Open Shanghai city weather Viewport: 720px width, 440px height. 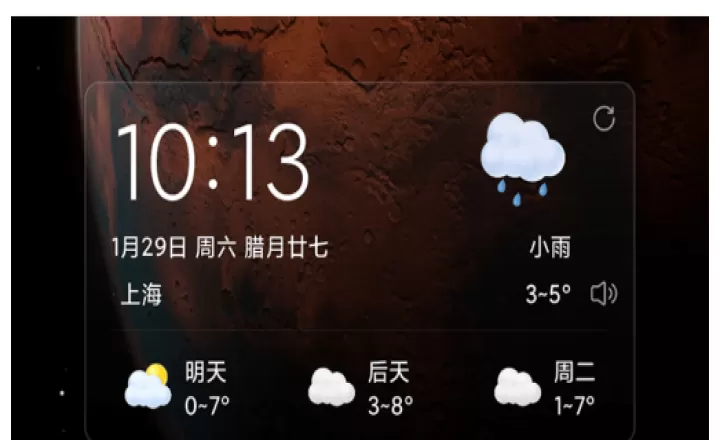(x=141, y=295)
